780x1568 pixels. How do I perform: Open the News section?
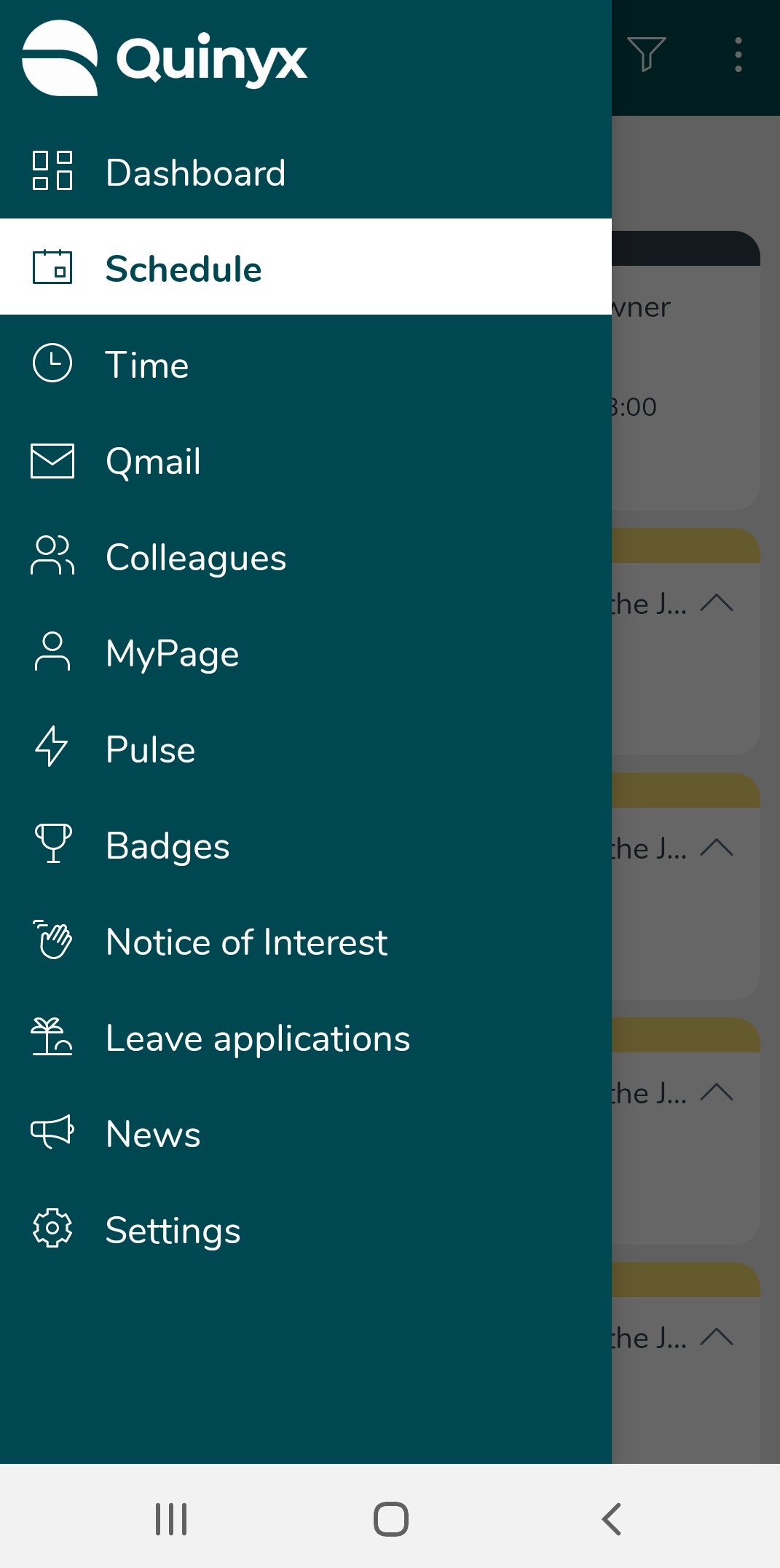point(306,1132)
